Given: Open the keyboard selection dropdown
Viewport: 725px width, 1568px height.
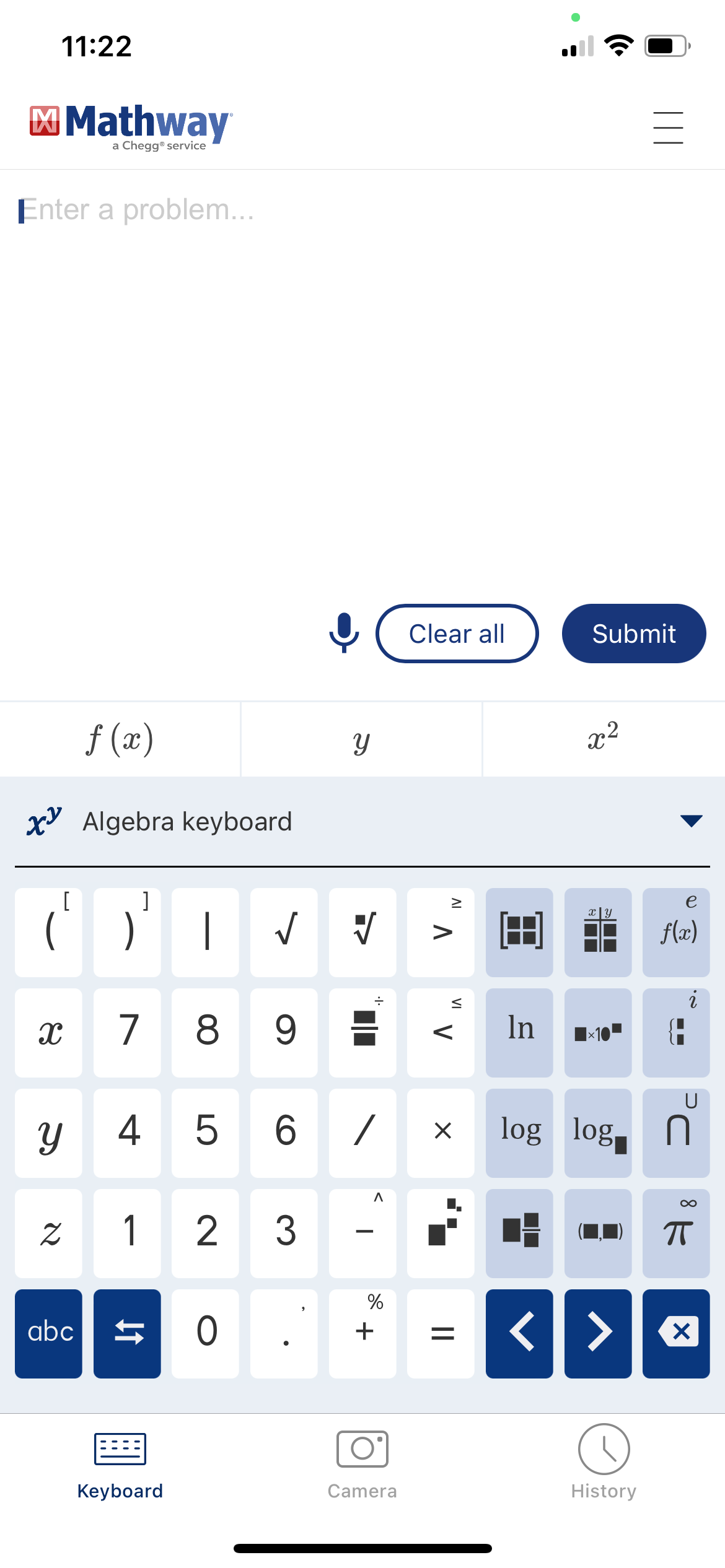Looking at the screenshot, I should pos(690,821).
